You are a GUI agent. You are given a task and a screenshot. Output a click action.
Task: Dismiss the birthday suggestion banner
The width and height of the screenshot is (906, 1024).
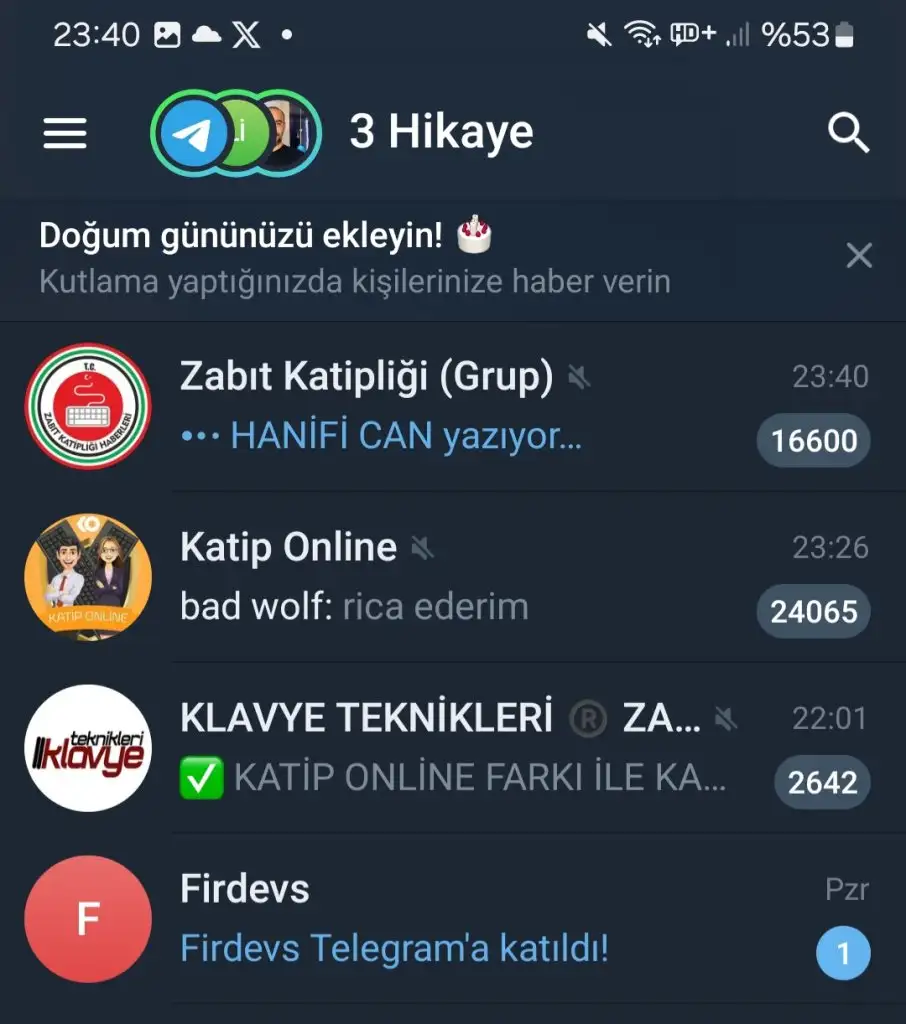[x=859, y=256]
